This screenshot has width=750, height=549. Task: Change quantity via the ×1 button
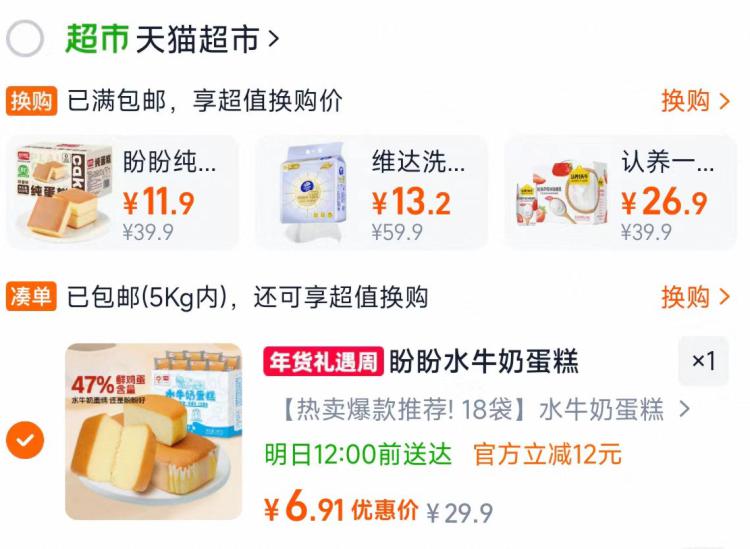pos(704,361)
